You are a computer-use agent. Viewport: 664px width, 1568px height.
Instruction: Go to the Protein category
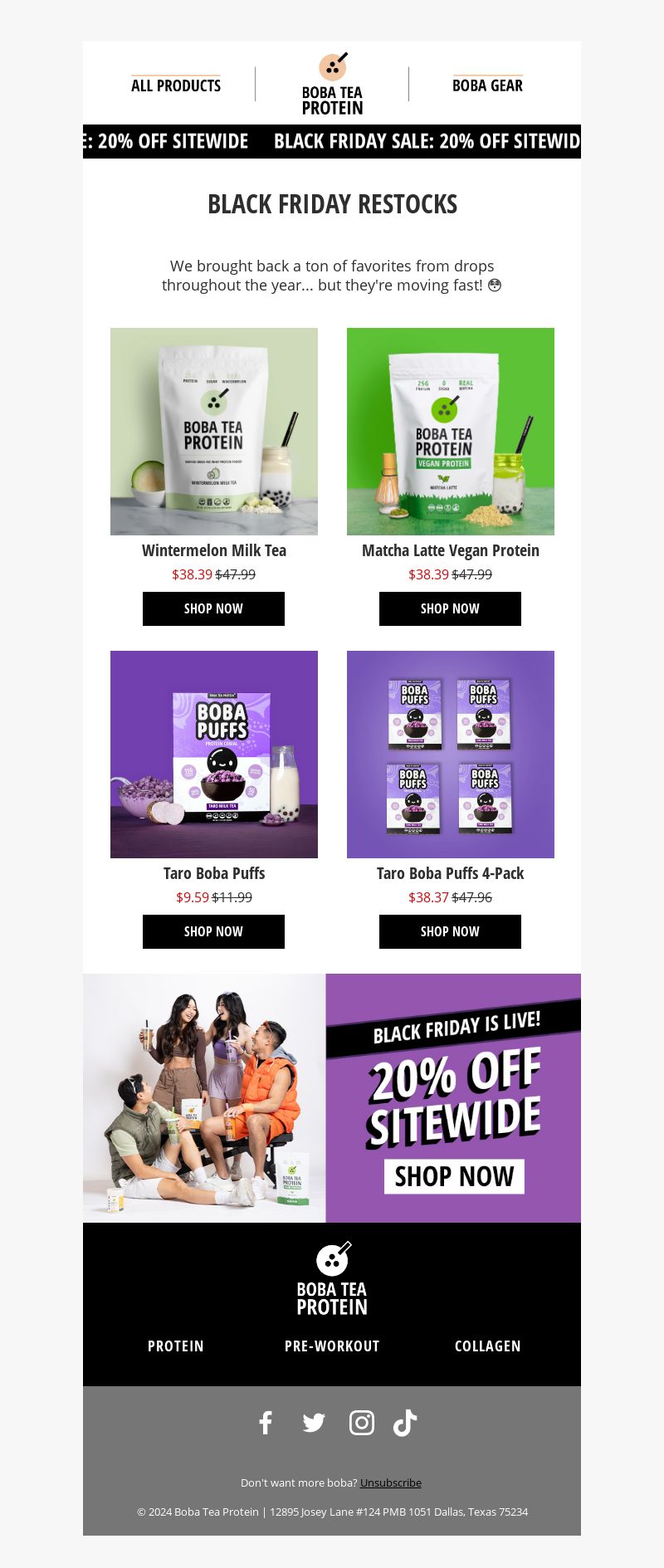click(176, 1346)
